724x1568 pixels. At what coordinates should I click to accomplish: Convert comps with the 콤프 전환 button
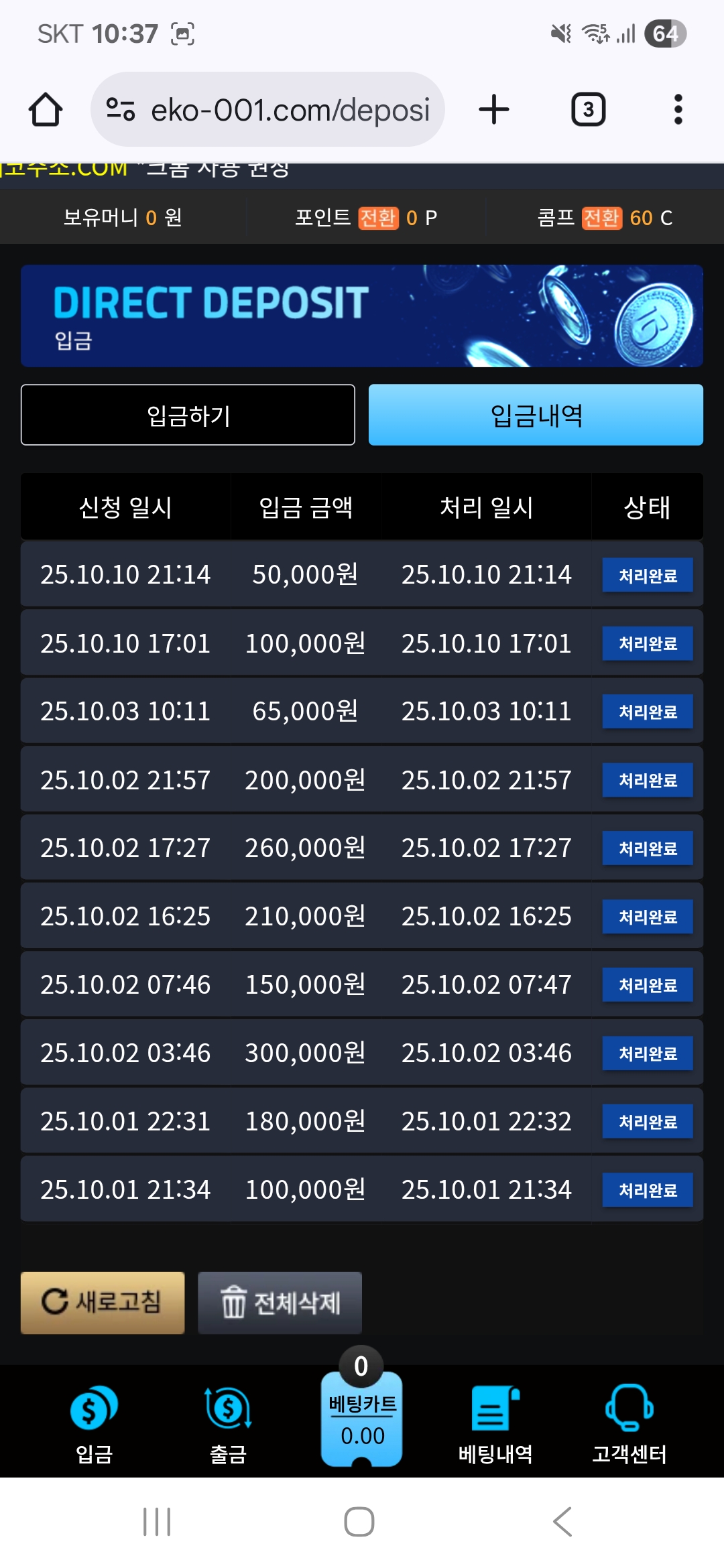click(601, 218)
